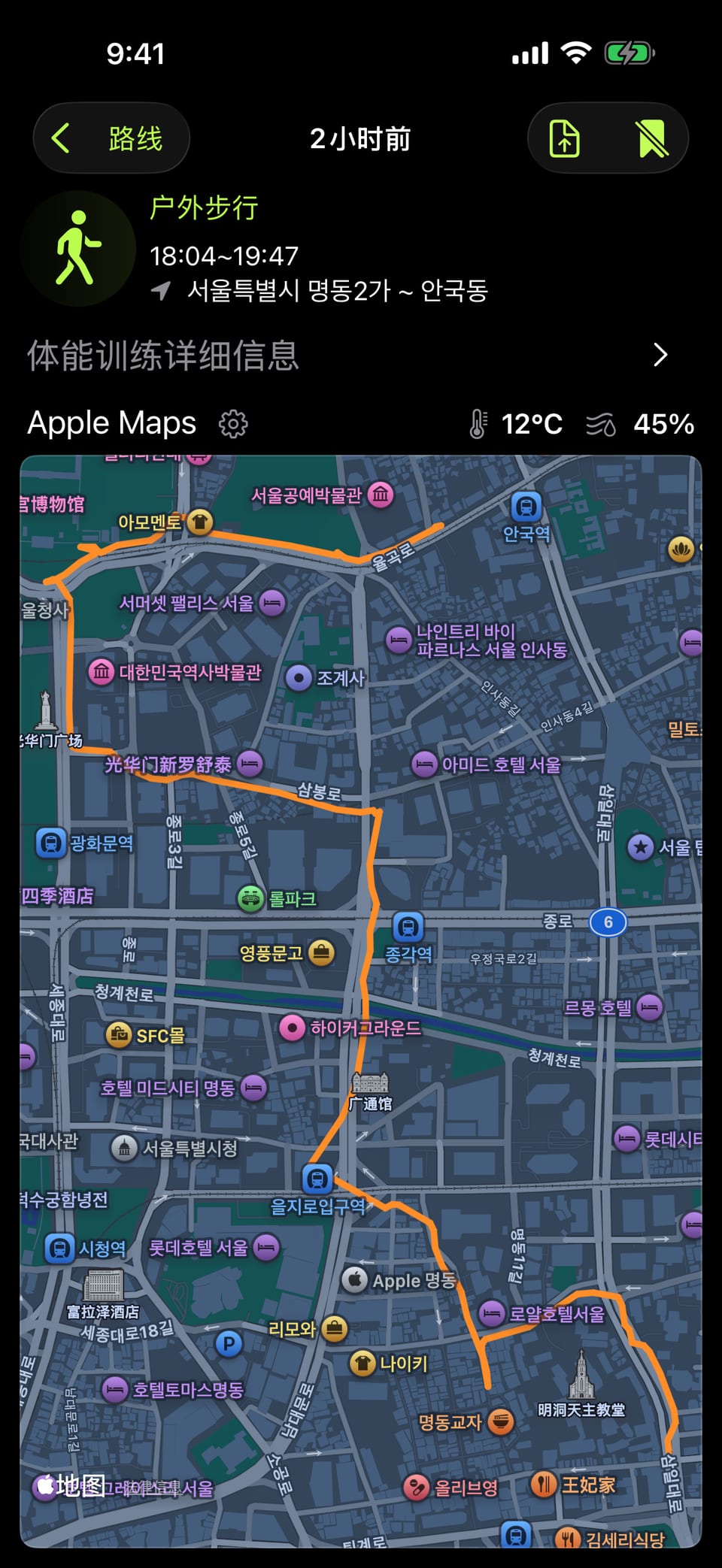Tap the walking route map
This screenshot has height=1568, width=722.
click(361, 1001)
